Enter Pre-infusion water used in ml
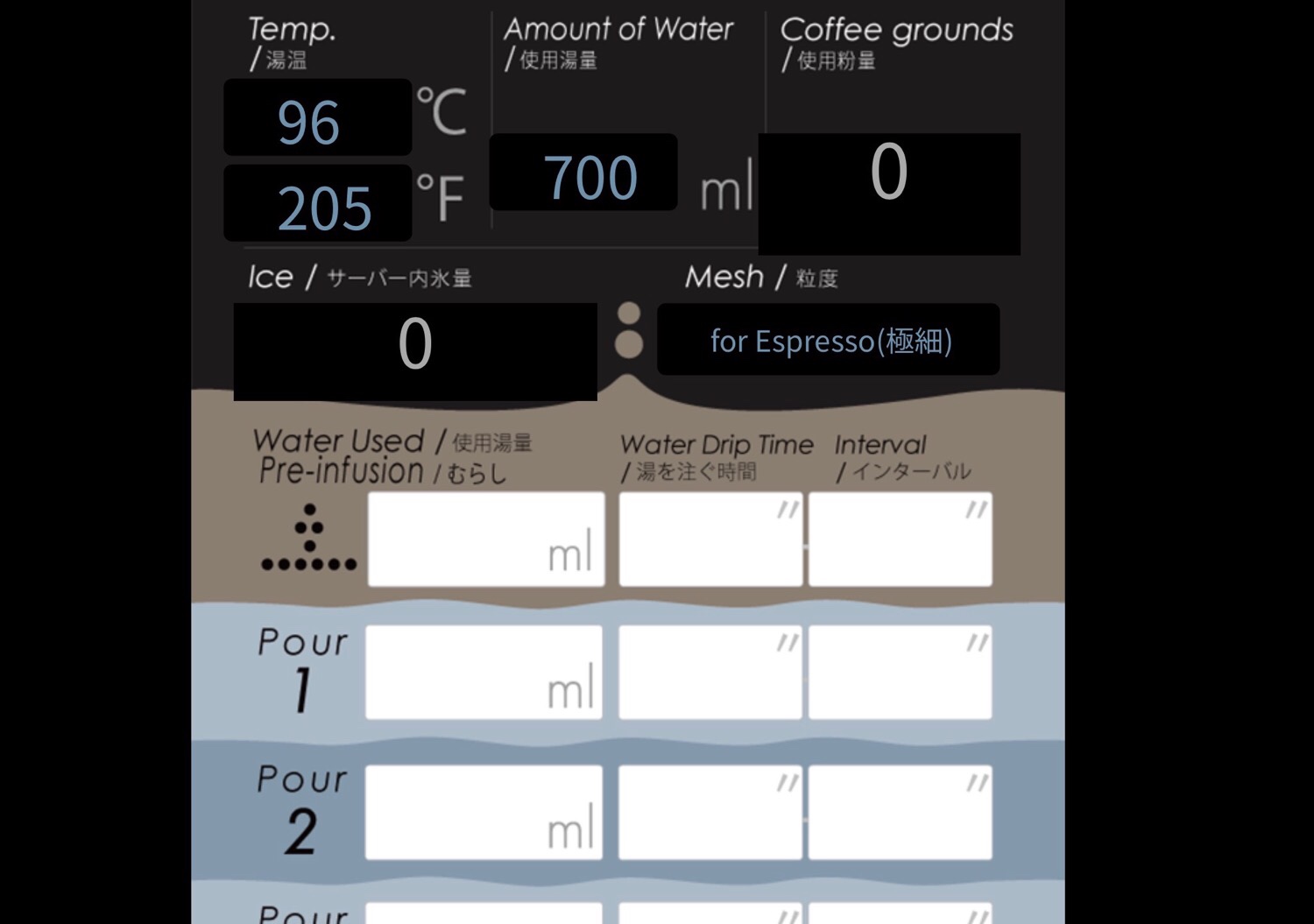The width and height of the screenshot is (1314, 924). point(485,540)
